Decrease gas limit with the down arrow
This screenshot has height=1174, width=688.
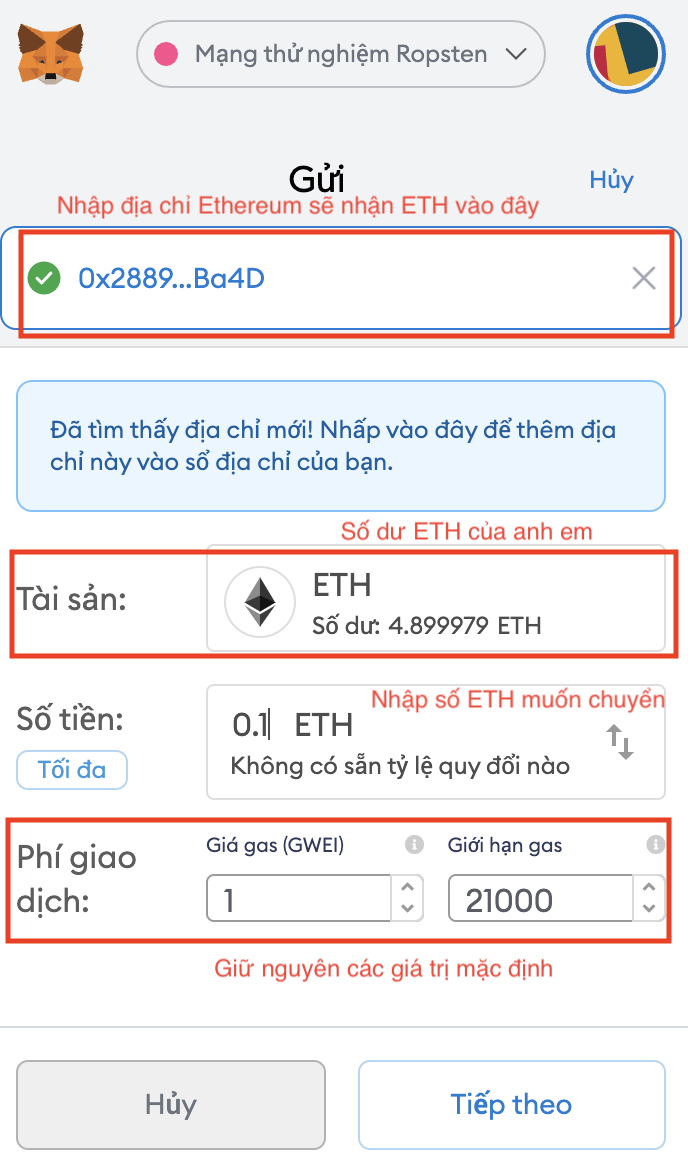(x=649, y=909)
